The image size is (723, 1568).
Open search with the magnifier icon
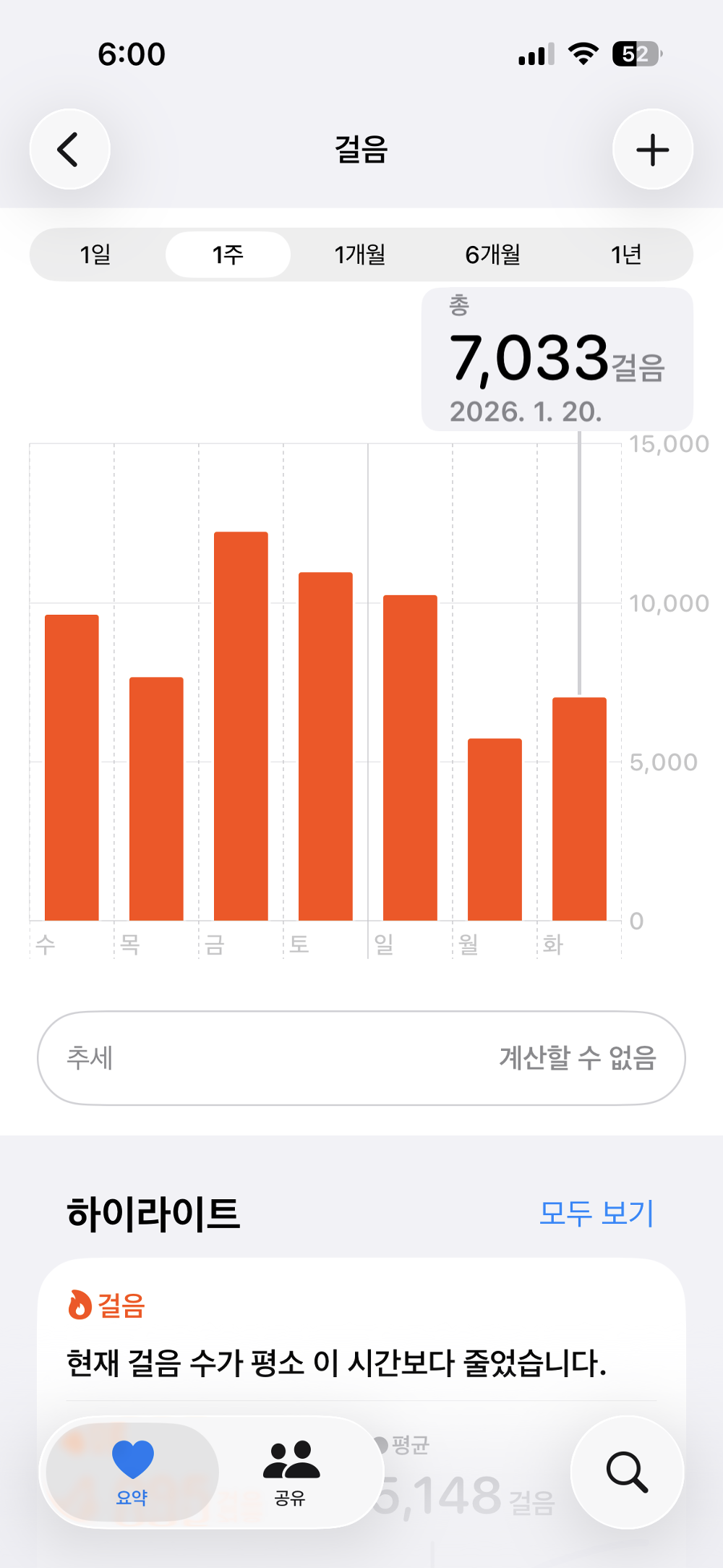pos(627,1472)
